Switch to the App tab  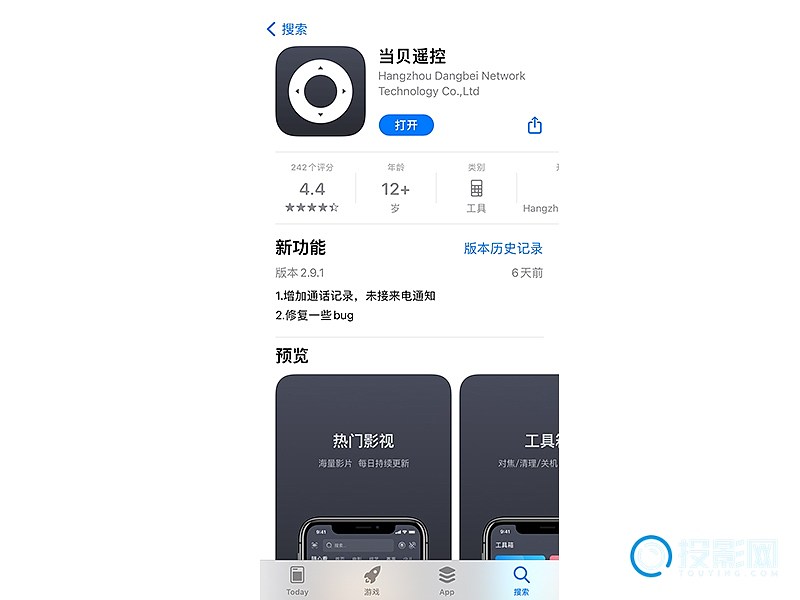coord(447,579)
